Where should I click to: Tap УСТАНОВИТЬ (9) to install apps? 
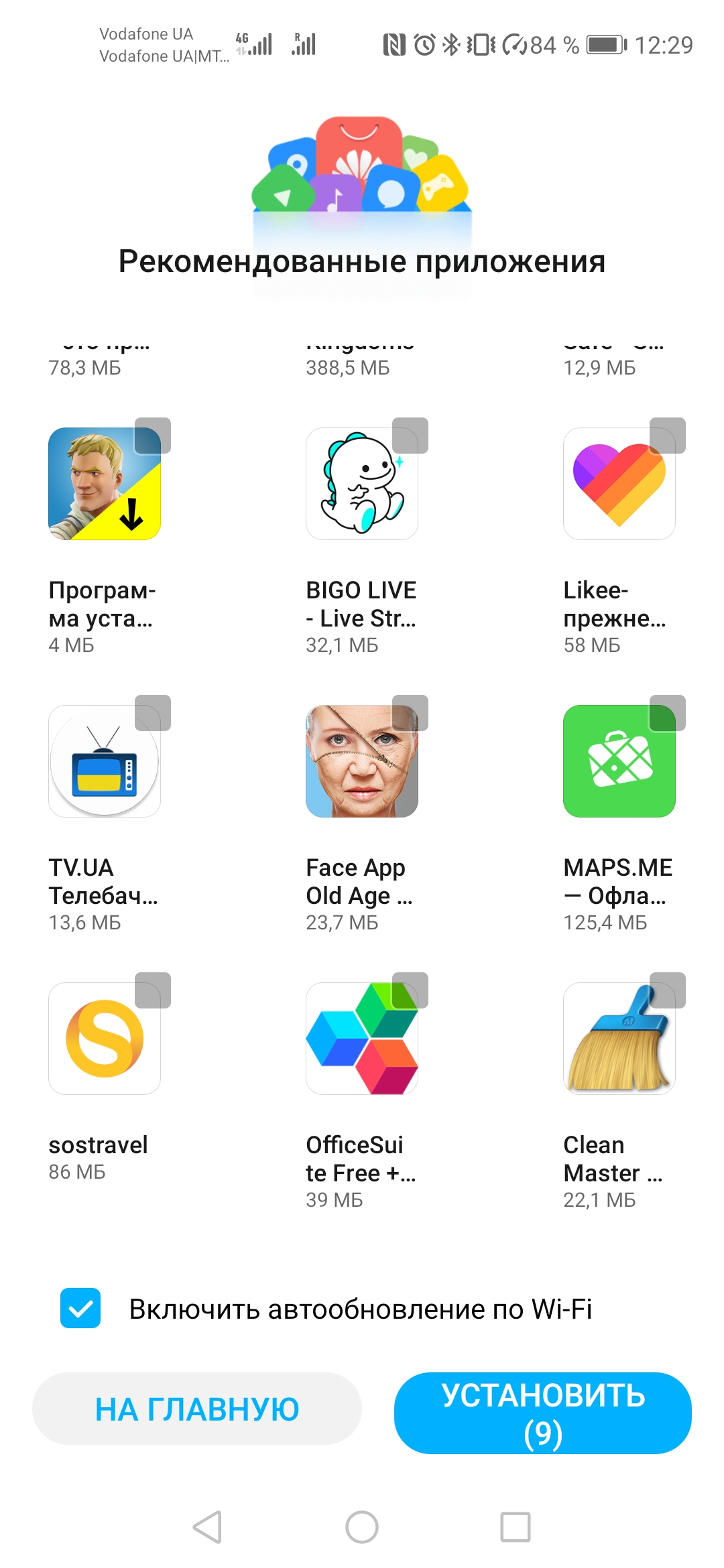click(x=543, y=1413)
